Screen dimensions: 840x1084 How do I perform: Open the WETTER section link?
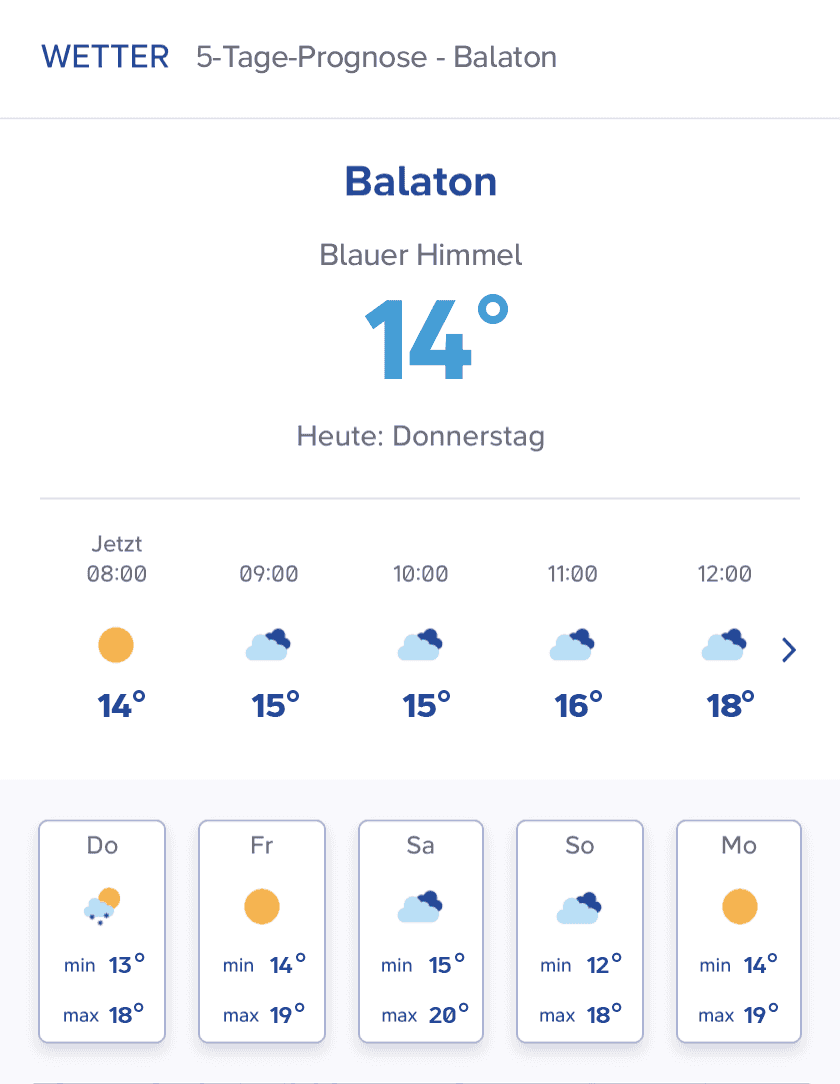coord(105,57)
